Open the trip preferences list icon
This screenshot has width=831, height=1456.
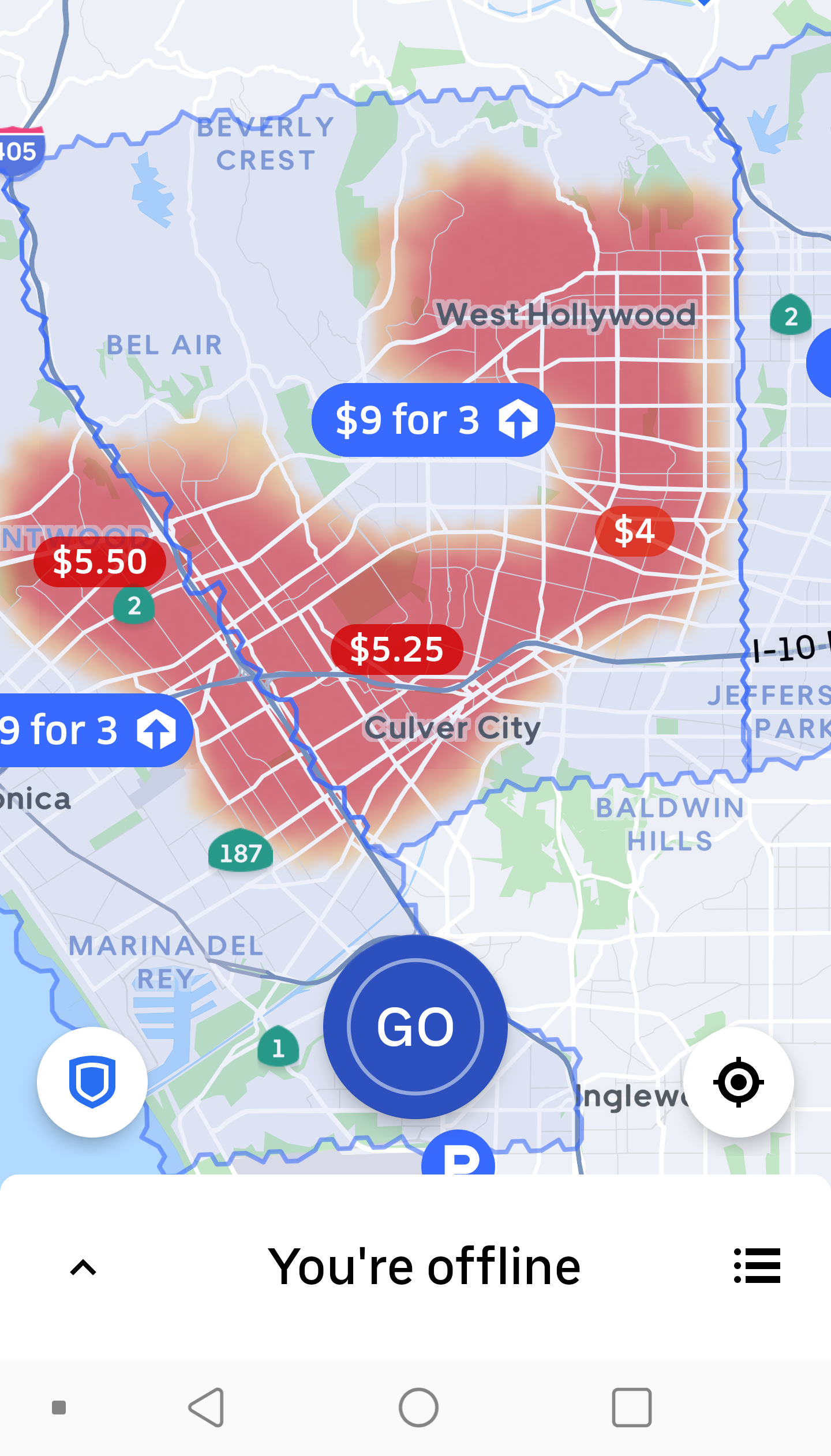(757, 1266)
